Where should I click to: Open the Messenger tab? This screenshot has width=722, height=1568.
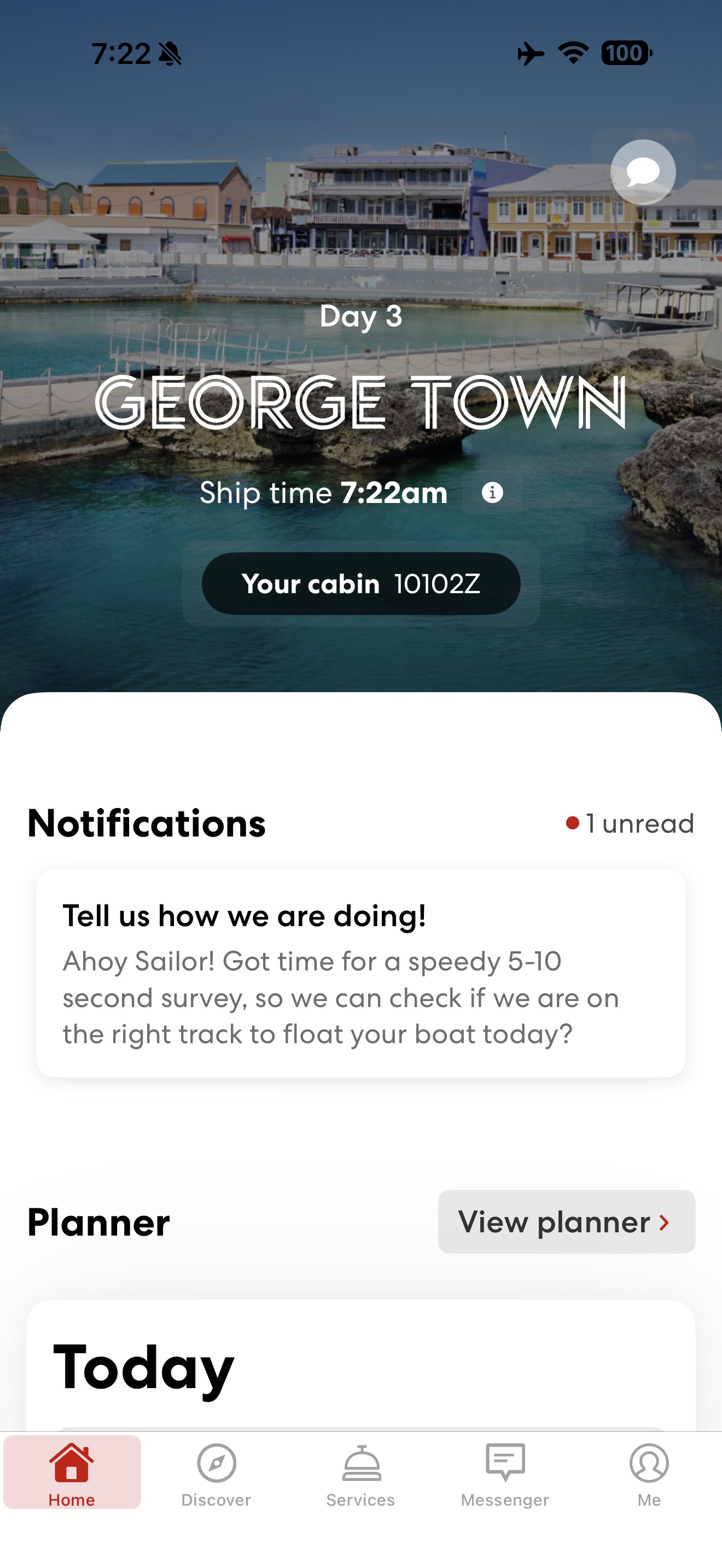[x=505, y=1473]
